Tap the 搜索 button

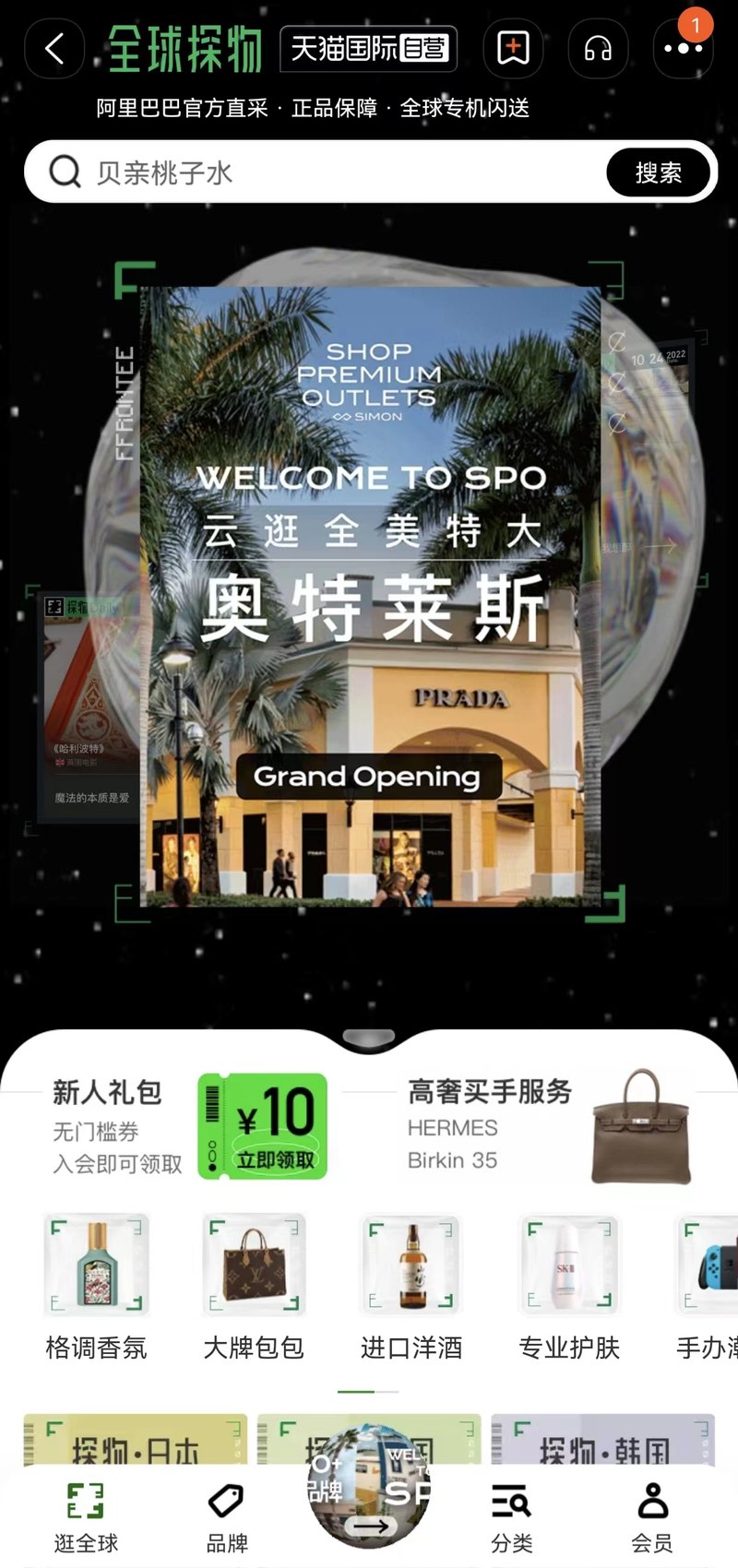click(658, 172)
